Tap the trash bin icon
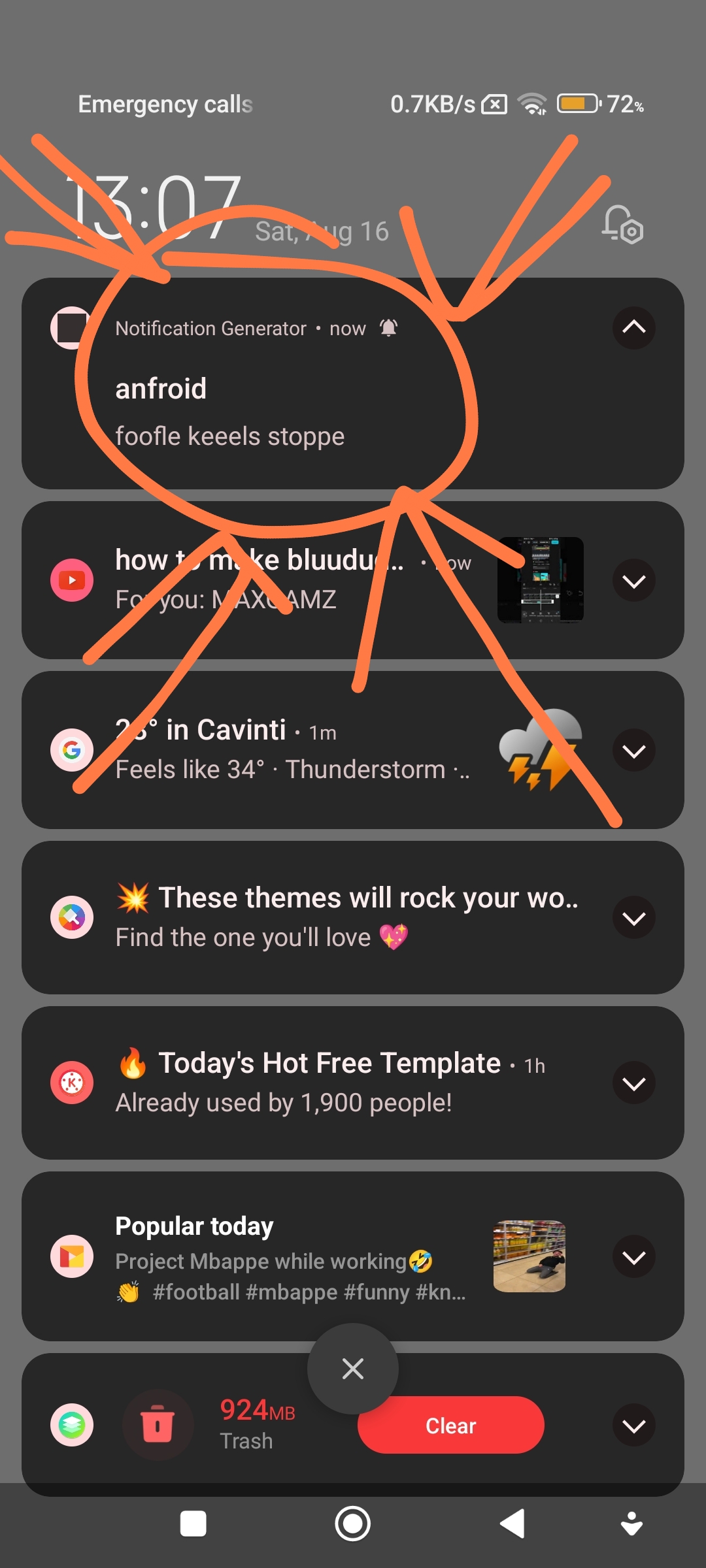This screenshot has height=1568, width=706. pyautogui.click(x=158, y=1425)
